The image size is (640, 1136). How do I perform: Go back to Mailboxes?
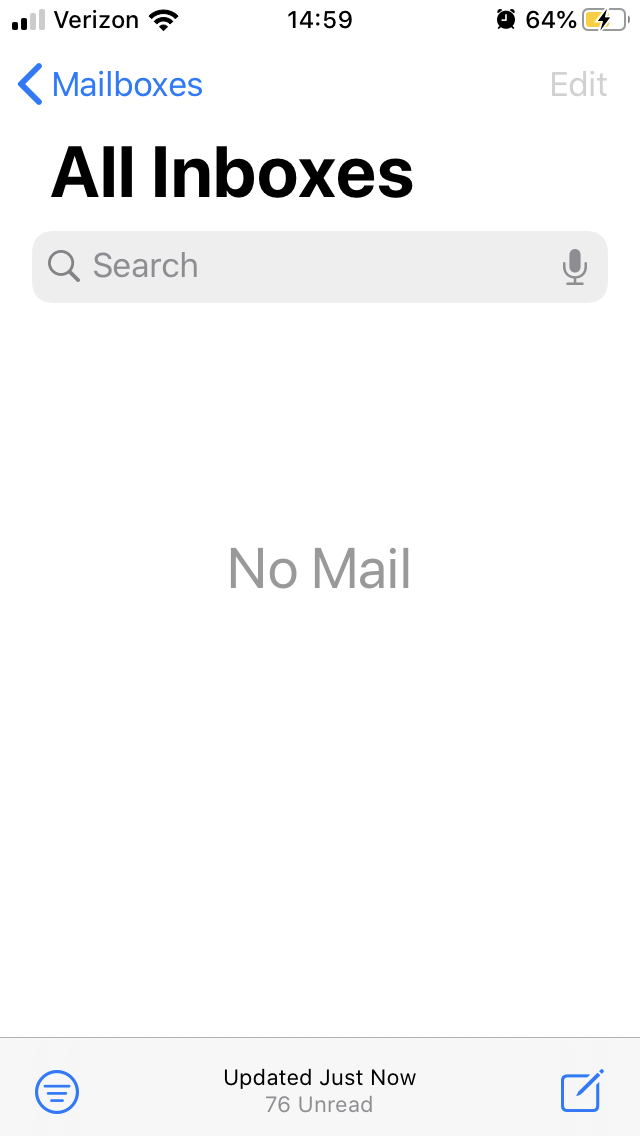pyautogui.click(x=110, y=85)
